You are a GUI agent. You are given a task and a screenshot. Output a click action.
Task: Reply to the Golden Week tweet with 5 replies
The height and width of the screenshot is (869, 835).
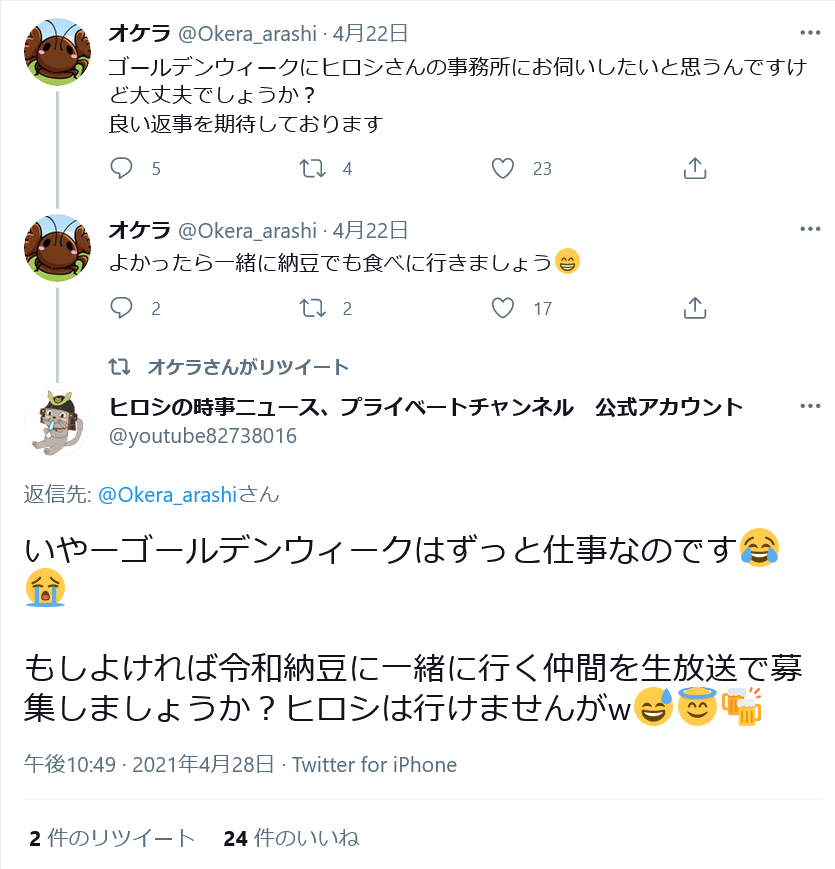click(x=122, y=168)
